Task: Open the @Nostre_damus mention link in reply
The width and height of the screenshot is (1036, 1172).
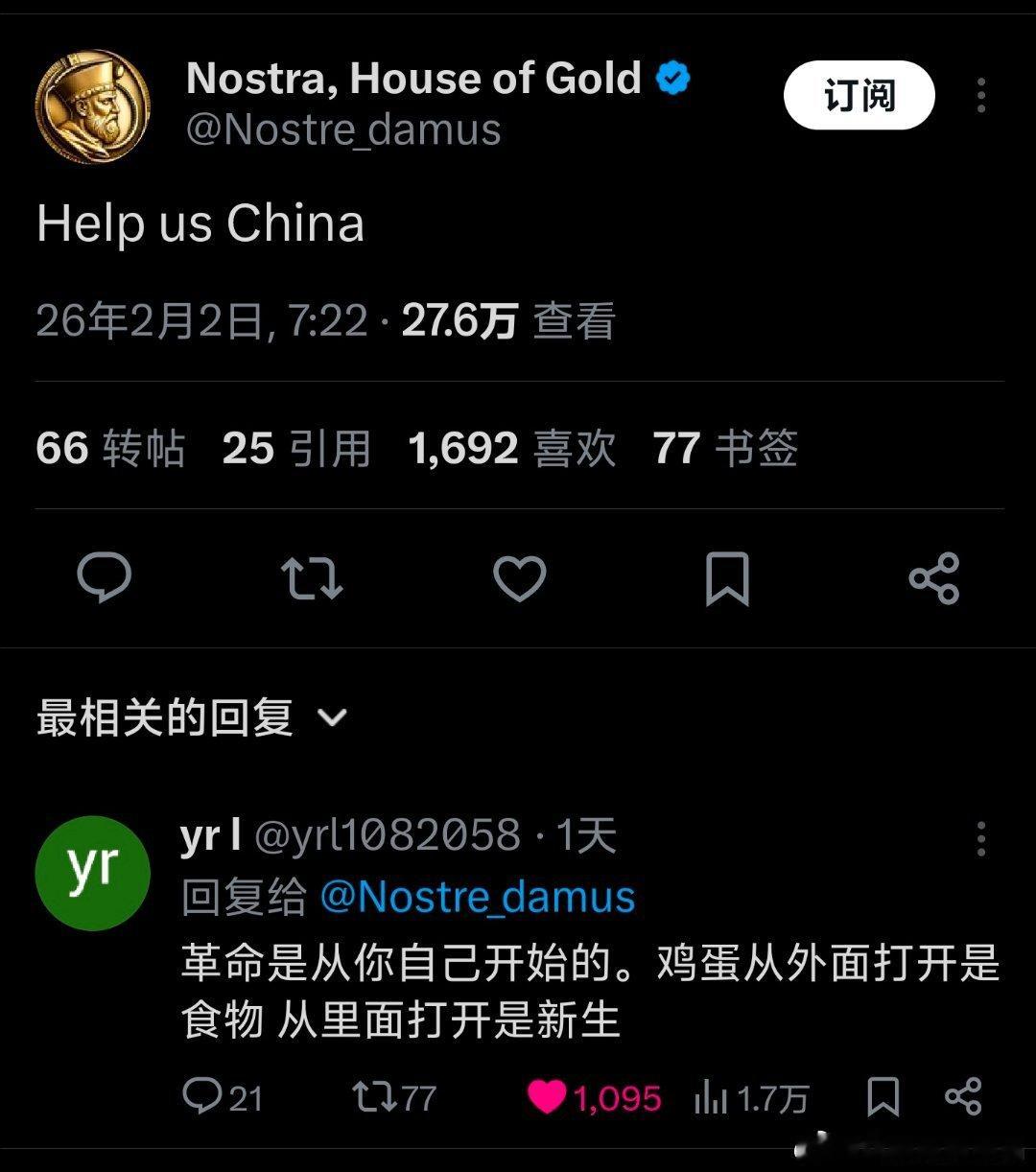Action: click(x=477, y=896)
